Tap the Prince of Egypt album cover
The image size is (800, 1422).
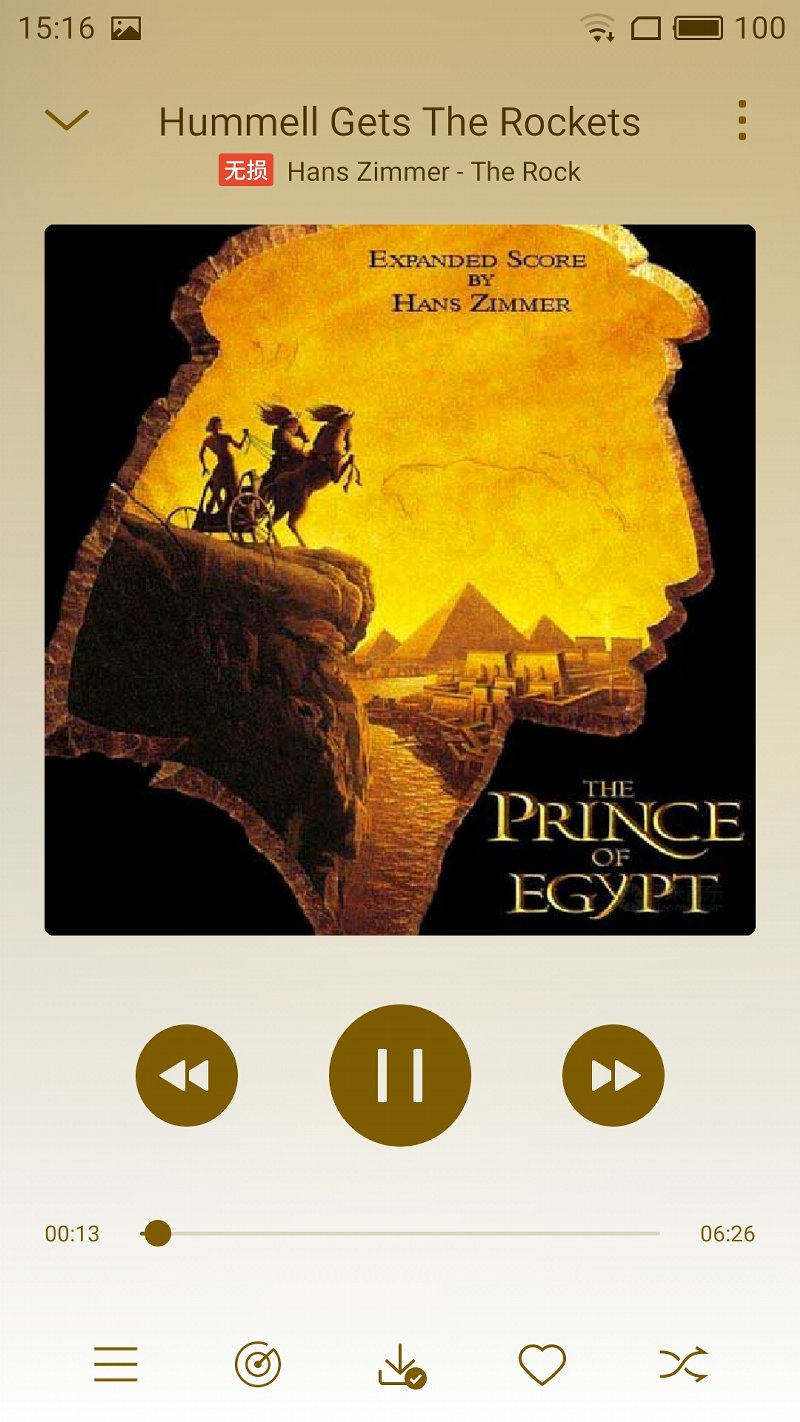[x=400, y=580]
